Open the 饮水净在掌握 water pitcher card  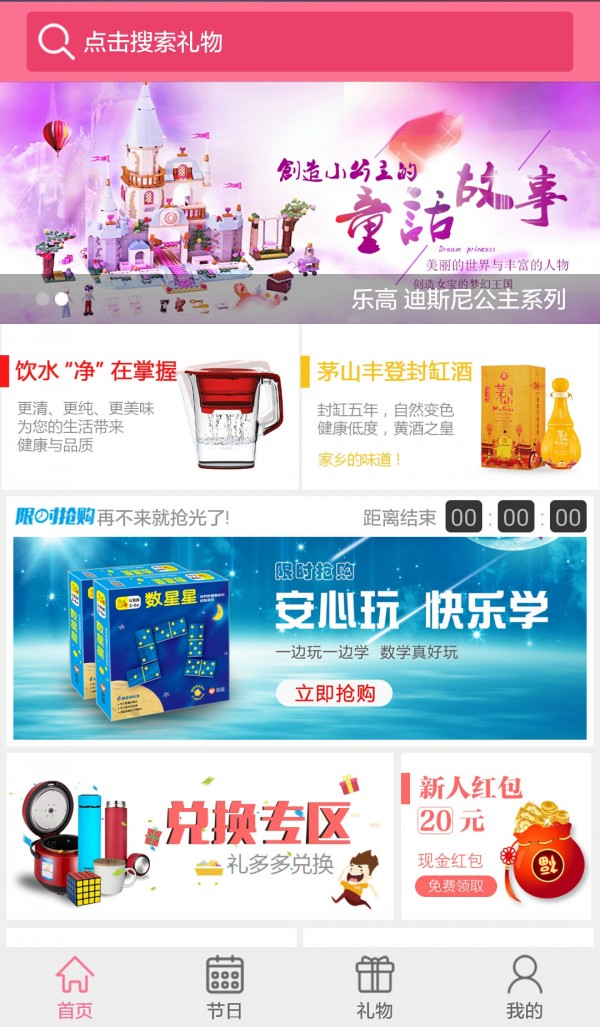pos(150,407)
